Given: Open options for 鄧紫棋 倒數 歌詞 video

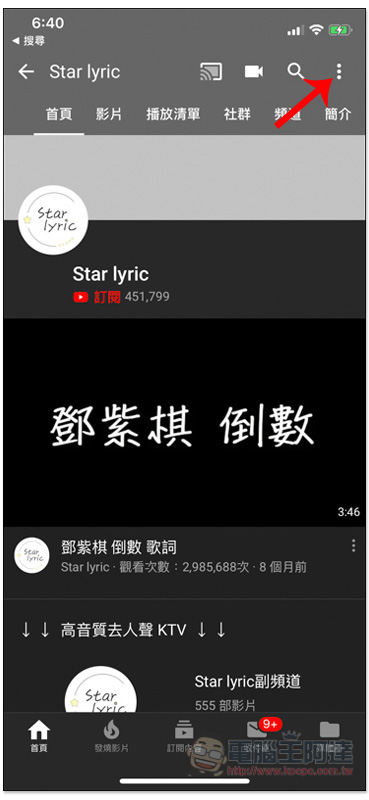Looking at the screenshot, I should pos(353,546).
